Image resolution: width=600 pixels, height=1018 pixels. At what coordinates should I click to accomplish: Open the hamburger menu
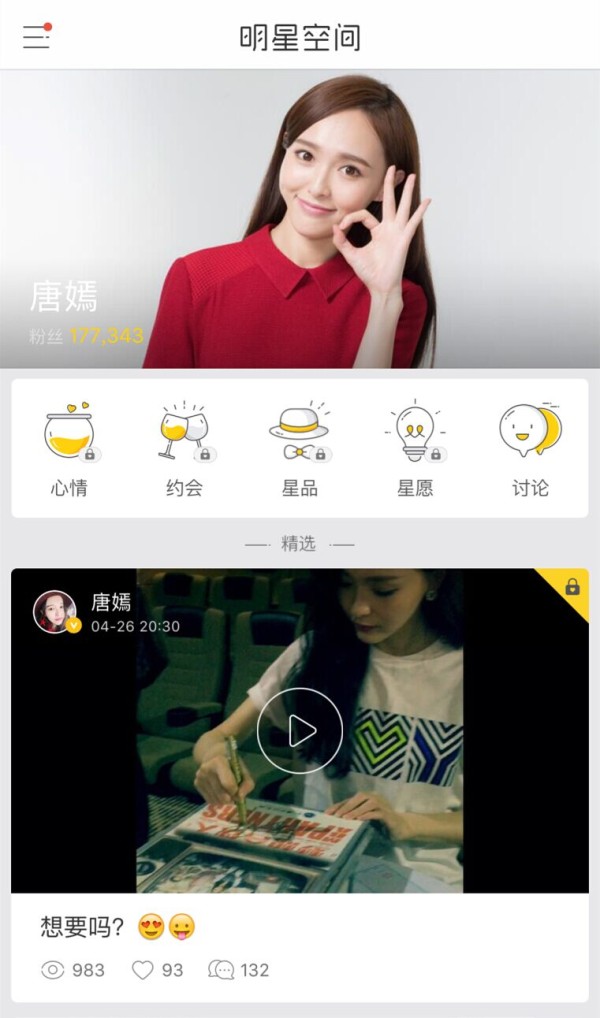pyautogui.click(x=37, y=36)
